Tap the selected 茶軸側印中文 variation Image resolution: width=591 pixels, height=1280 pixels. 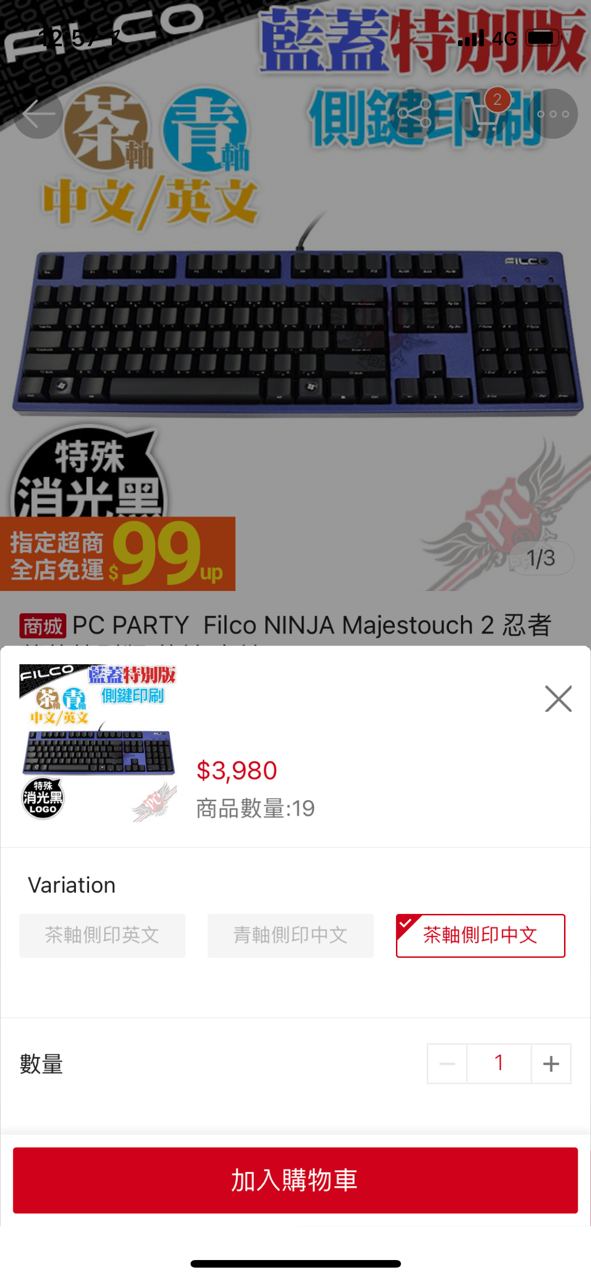[480, 935]
